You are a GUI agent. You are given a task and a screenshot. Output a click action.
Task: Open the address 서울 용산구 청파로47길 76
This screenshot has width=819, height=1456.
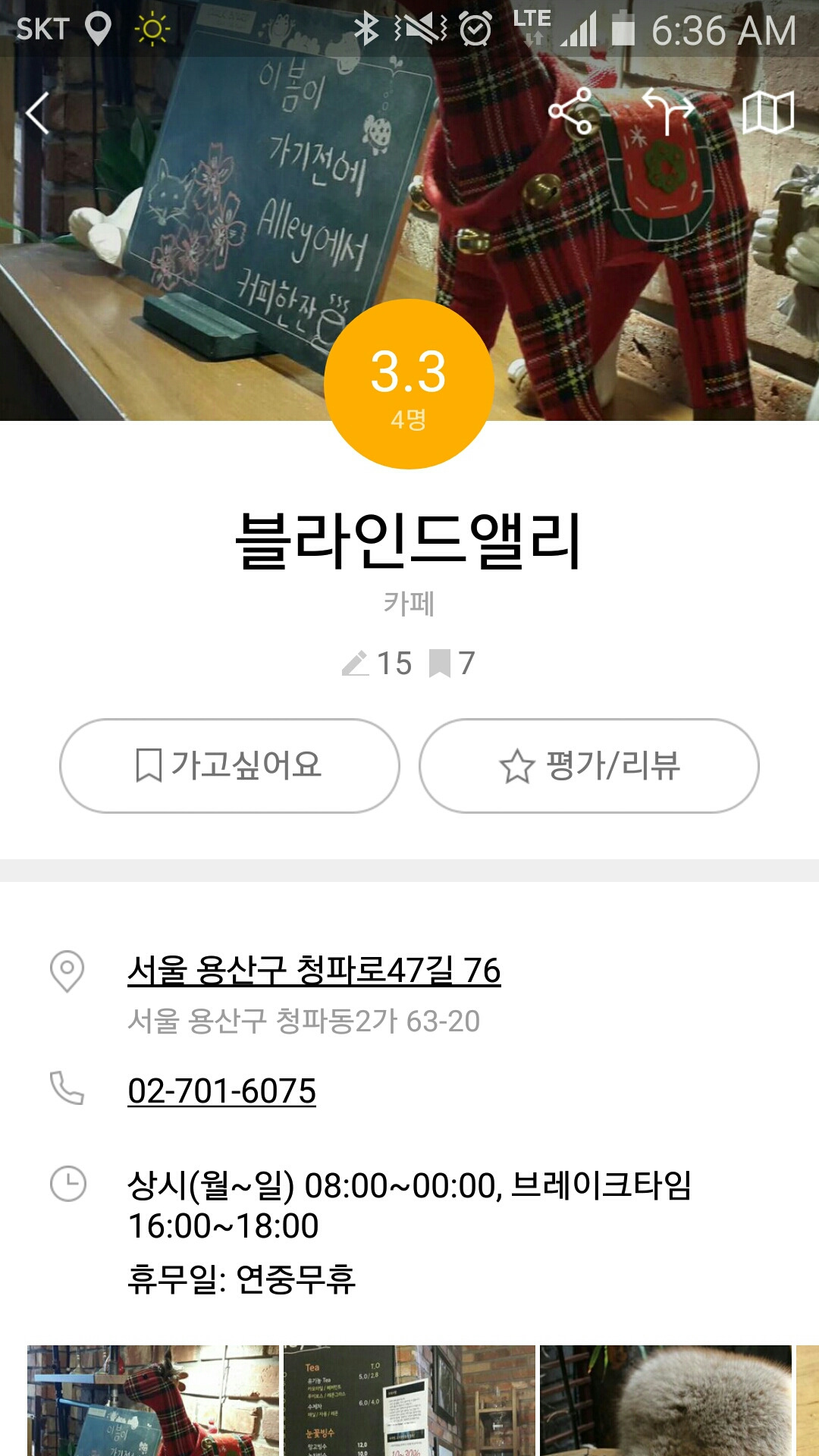click(314, 971)
